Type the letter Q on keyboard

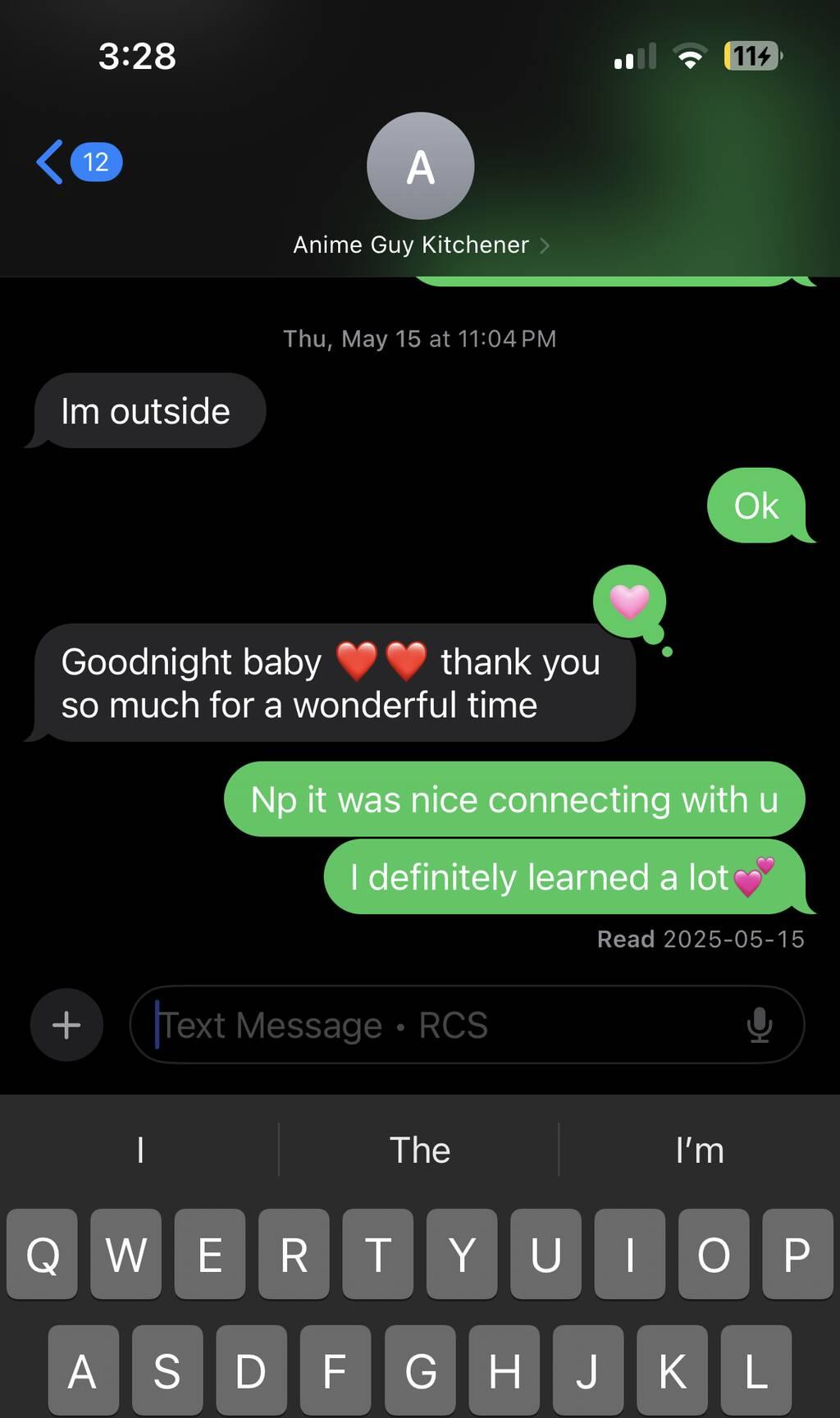(x=43, y=1254)
